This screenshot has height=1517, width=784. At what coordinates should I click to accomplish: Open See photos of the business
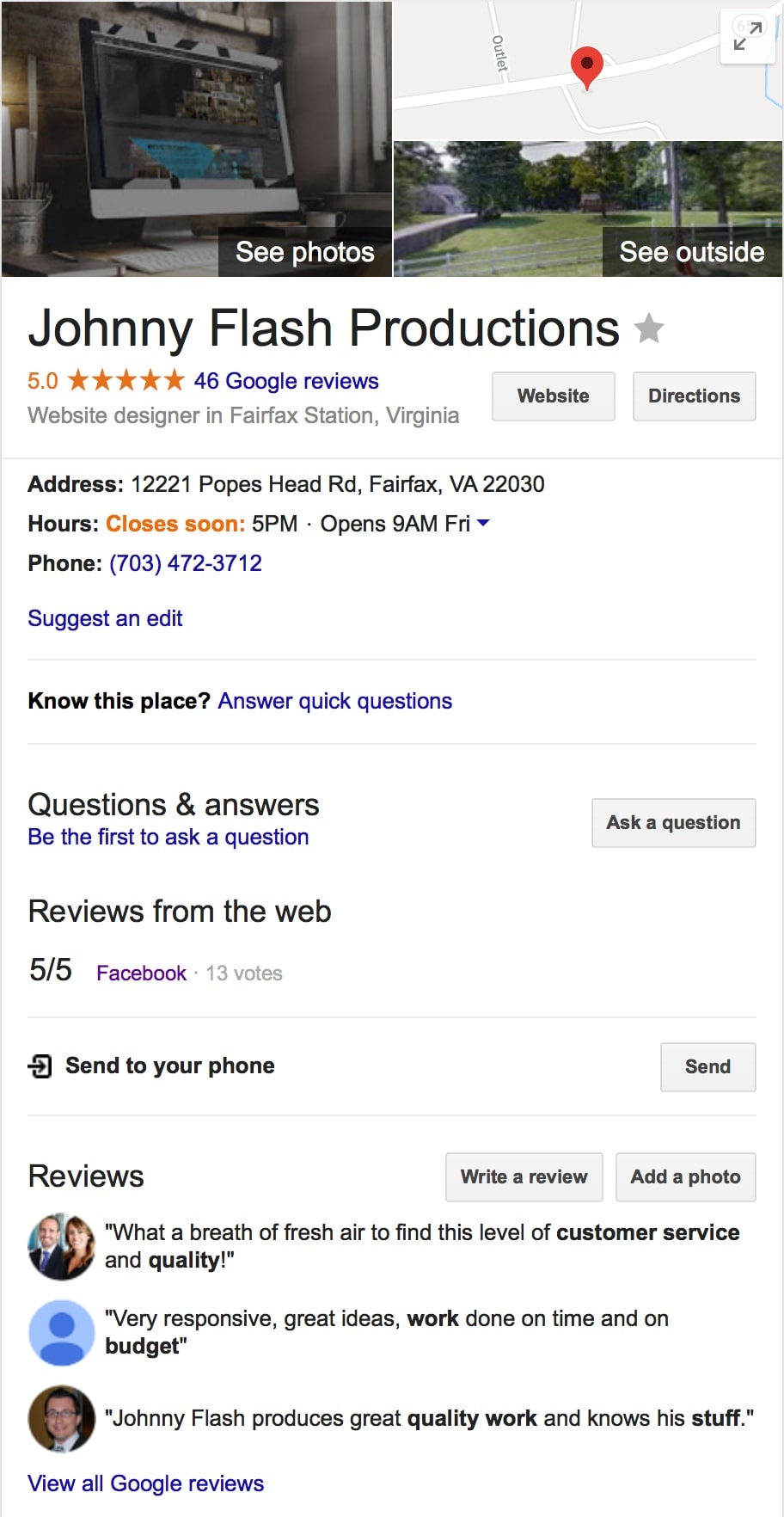(x=305, y=252)
